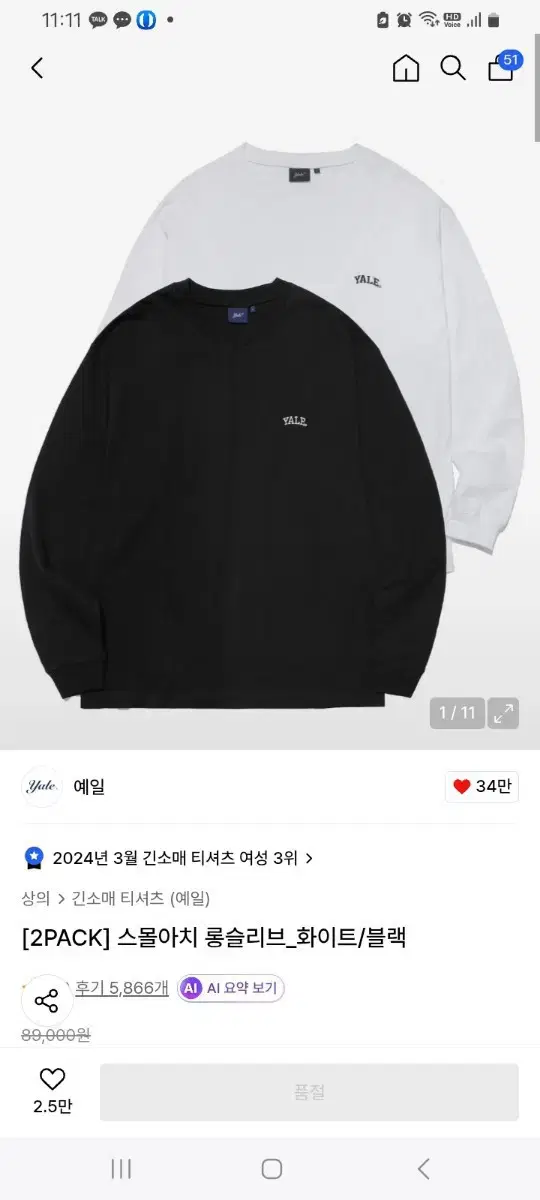Go back with the top-left arrow
Screen dimensions: 540x1200
[37, 68]
